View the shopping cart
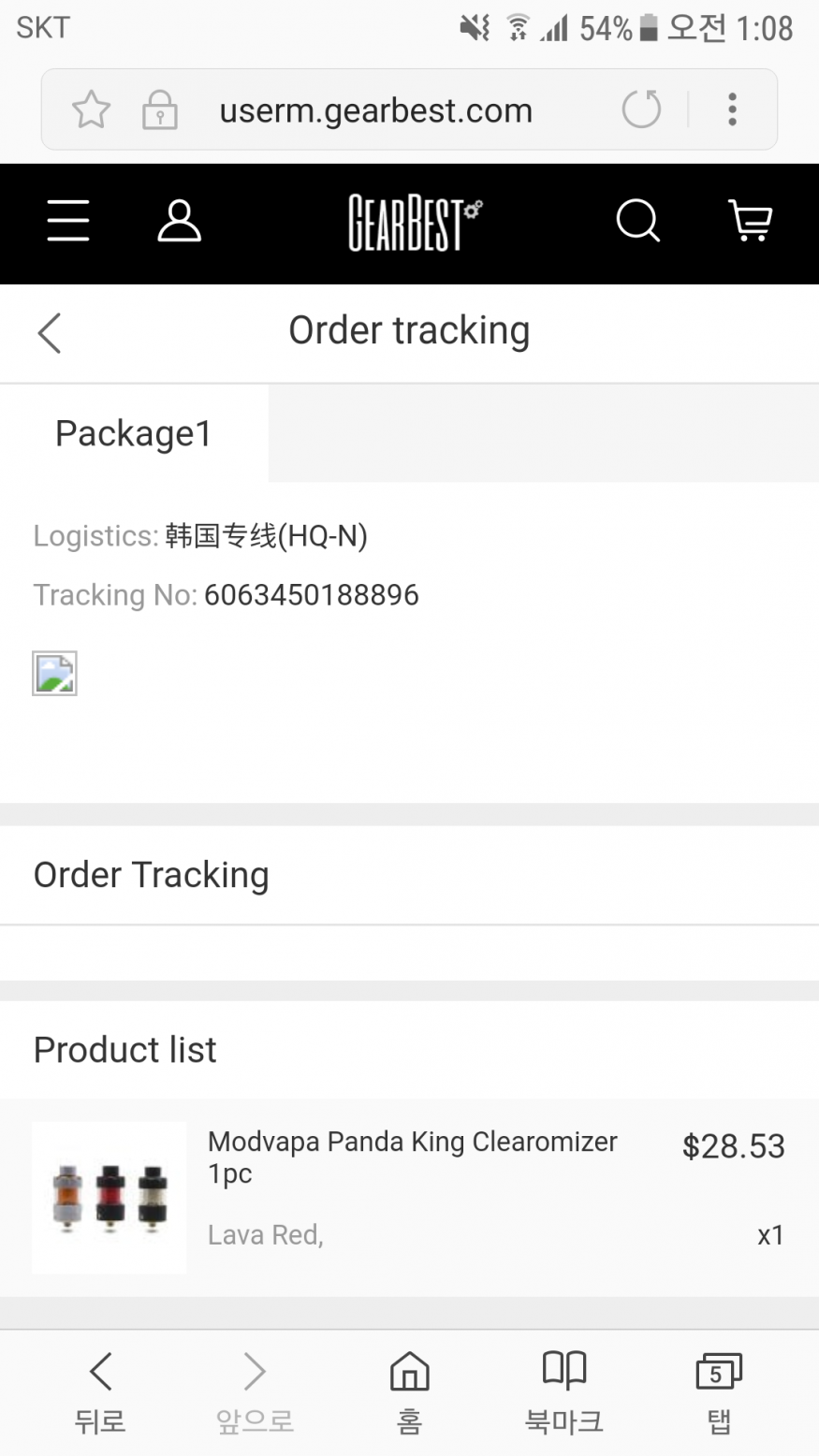The image size is (819, 1456). click(750, 222)
